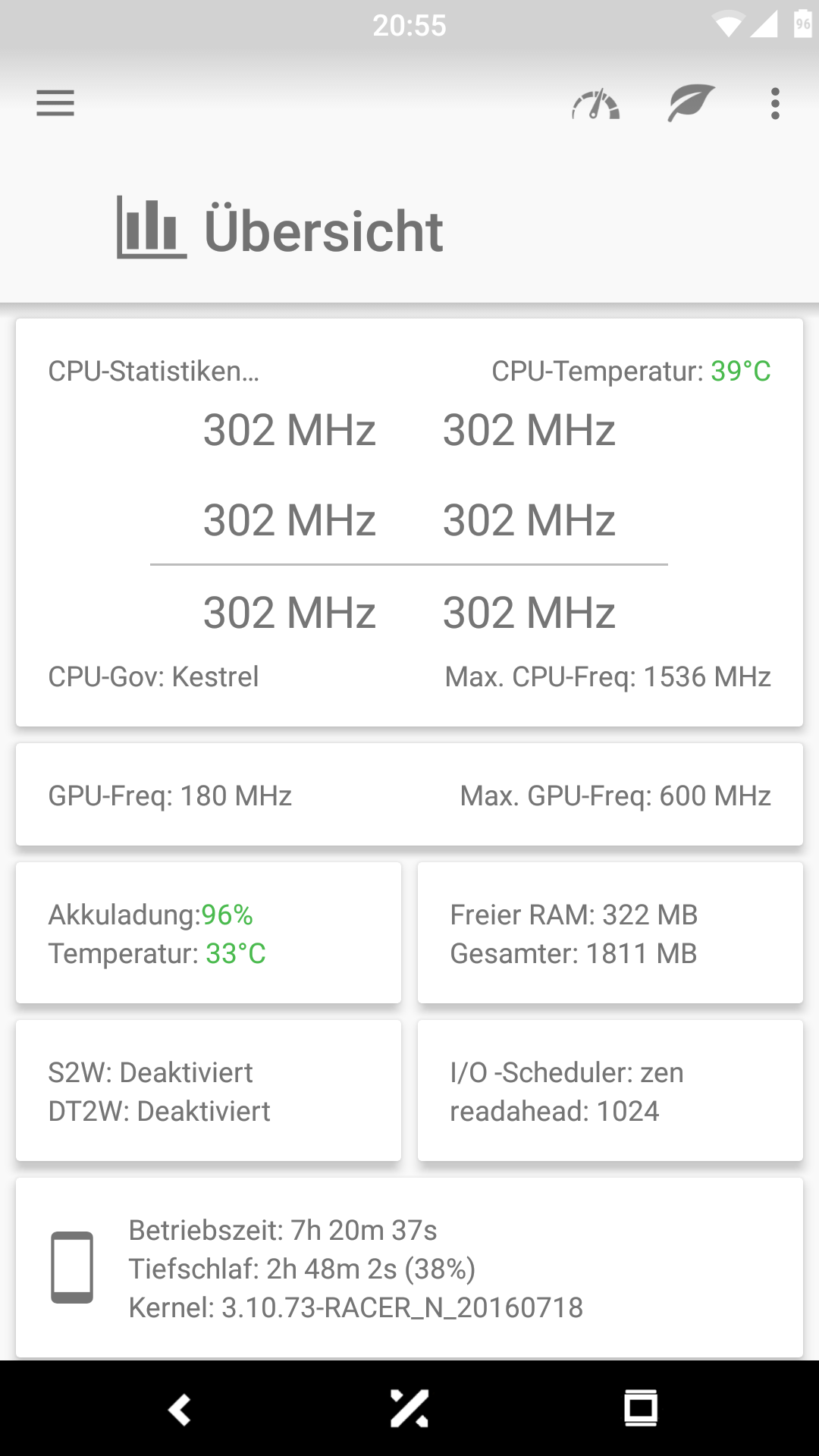Open the Freier RAM memory card

610,933
